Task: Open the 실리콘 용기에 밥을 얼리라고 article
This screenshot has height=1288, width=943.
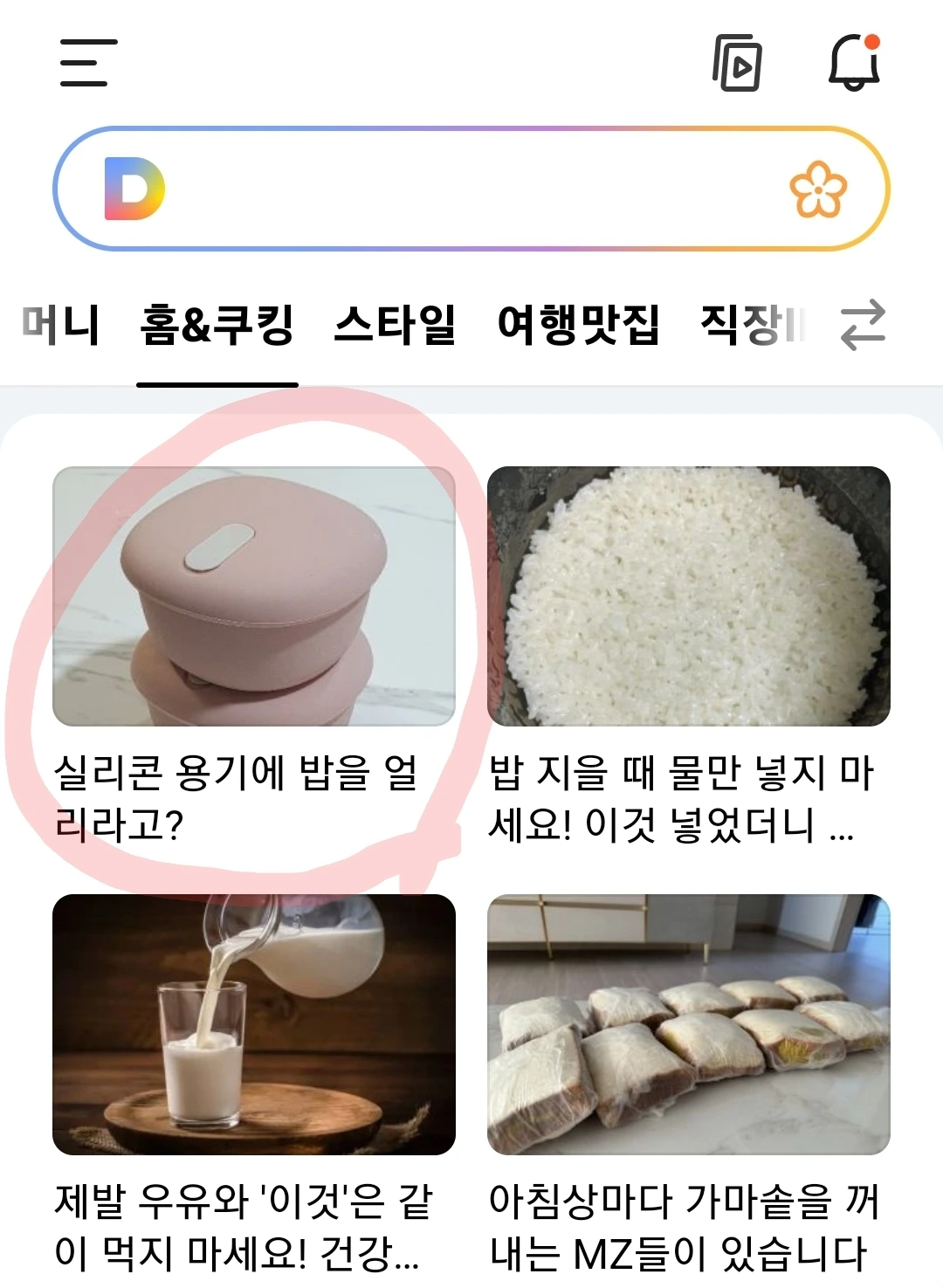Action: click(253, 655)
